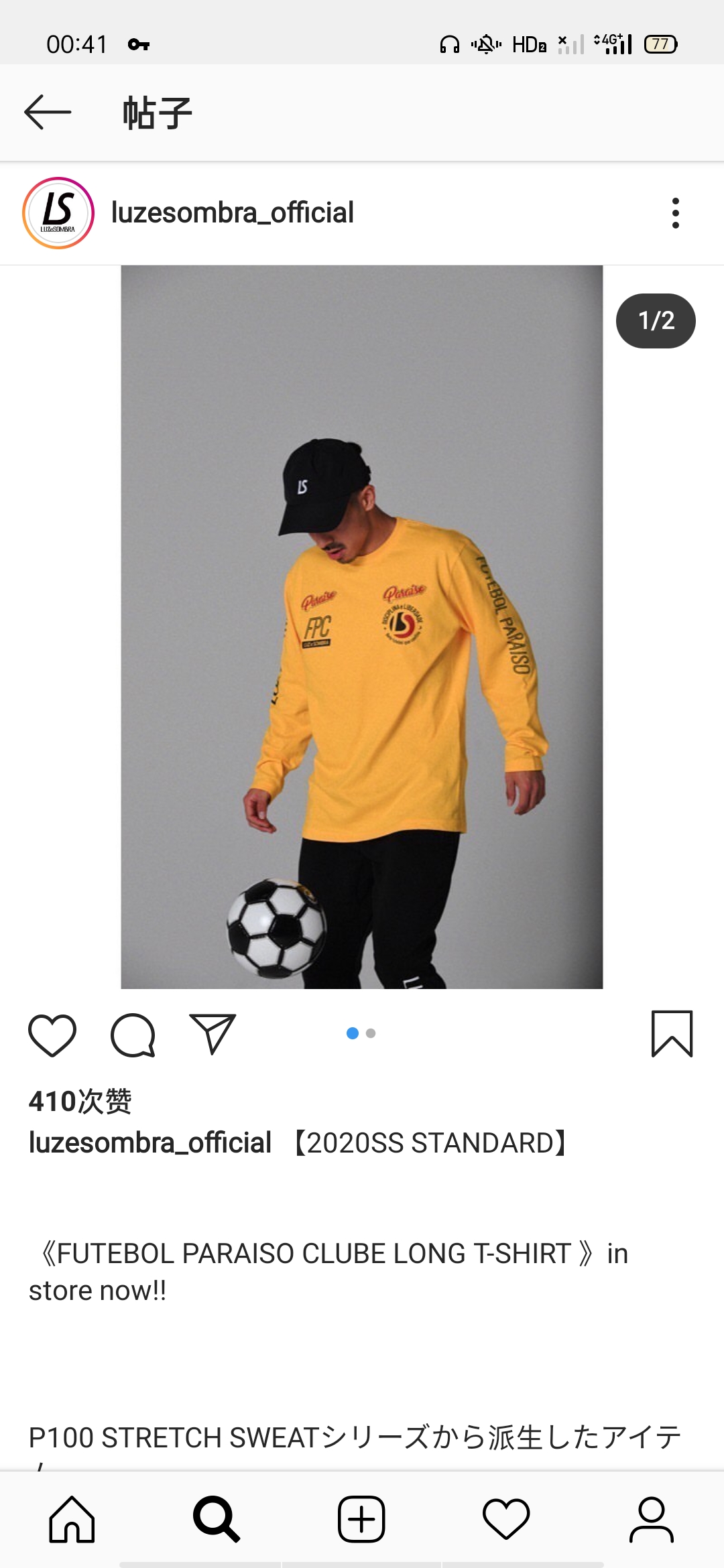Switch to the Home tab
Image resolution: width=724 pixels, height=1568 pixels.
click(x=72, y=1518)
